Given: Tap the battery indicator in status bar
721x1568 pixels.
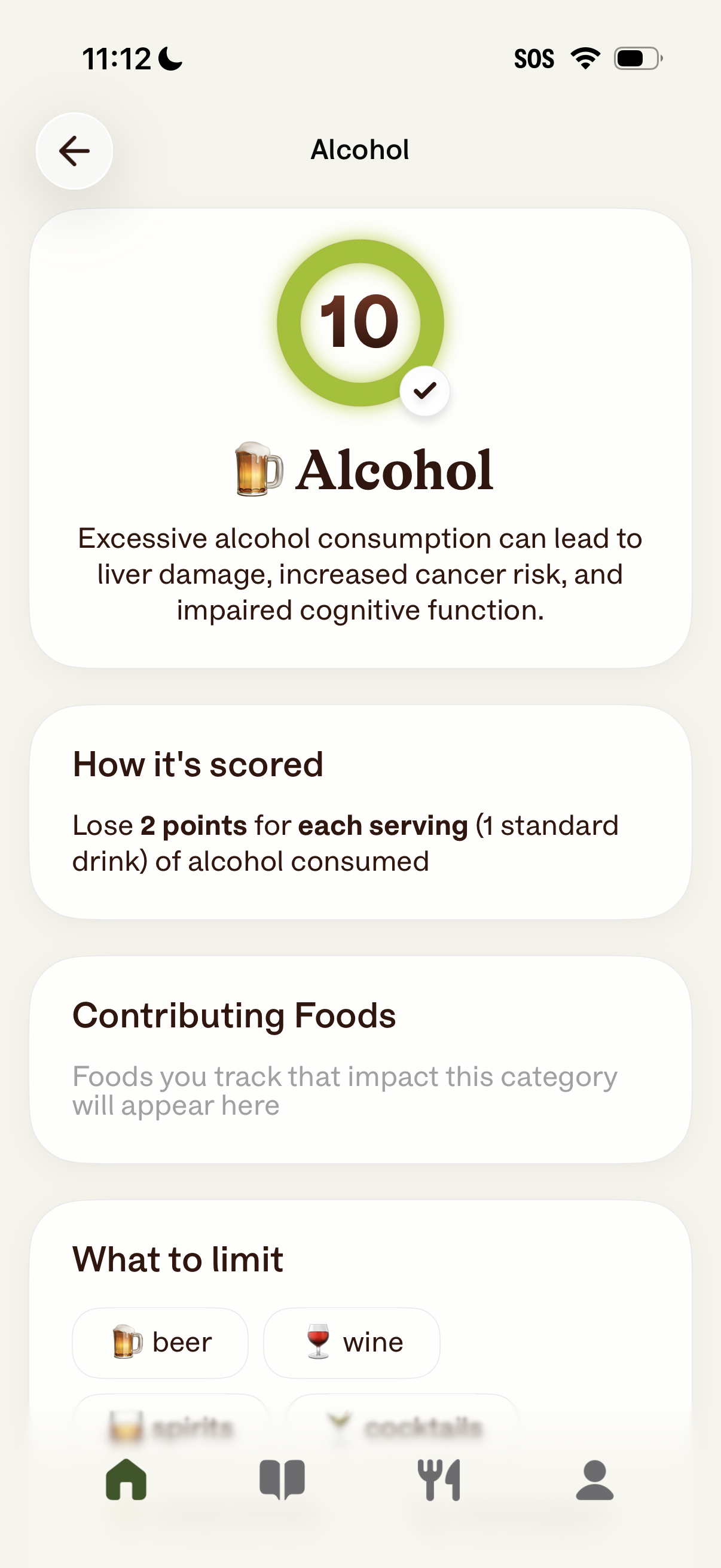Looking at the screenshot, I should pos(636,58).
